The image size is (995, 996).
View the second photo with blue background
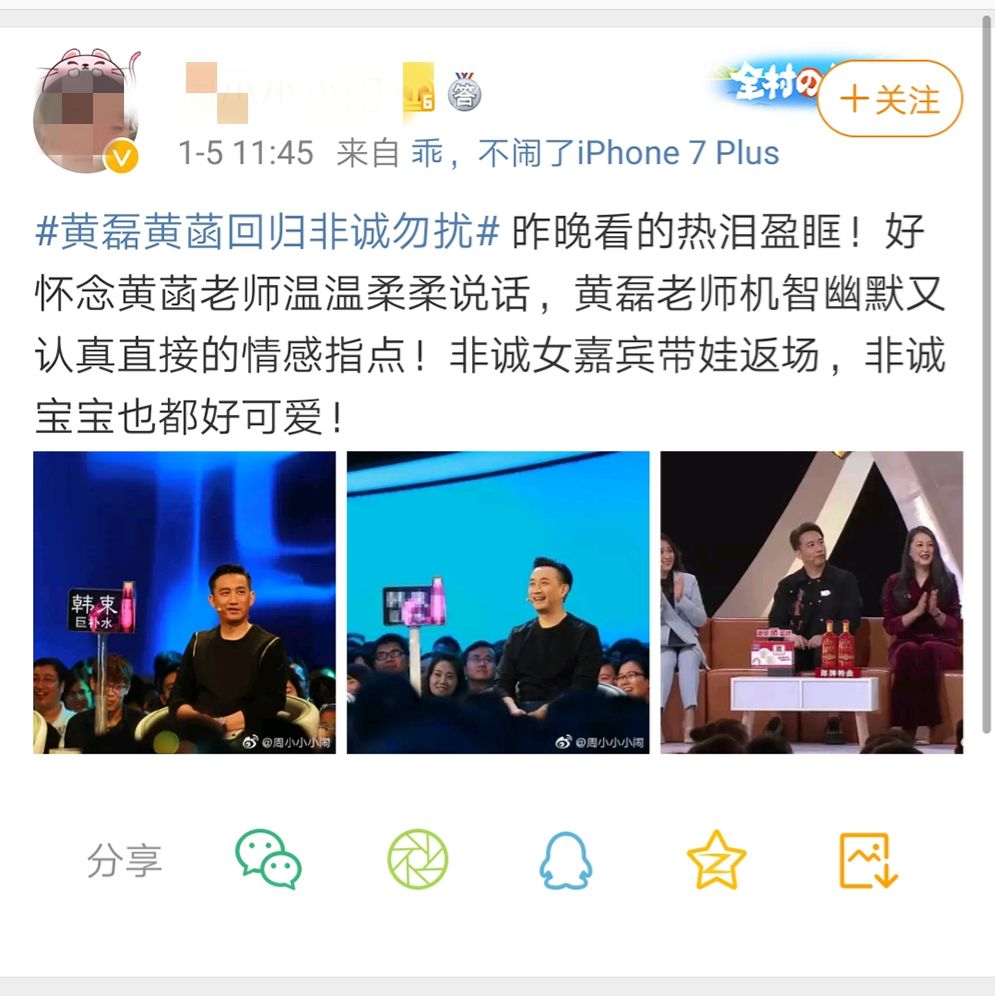[x=498, y=602]
